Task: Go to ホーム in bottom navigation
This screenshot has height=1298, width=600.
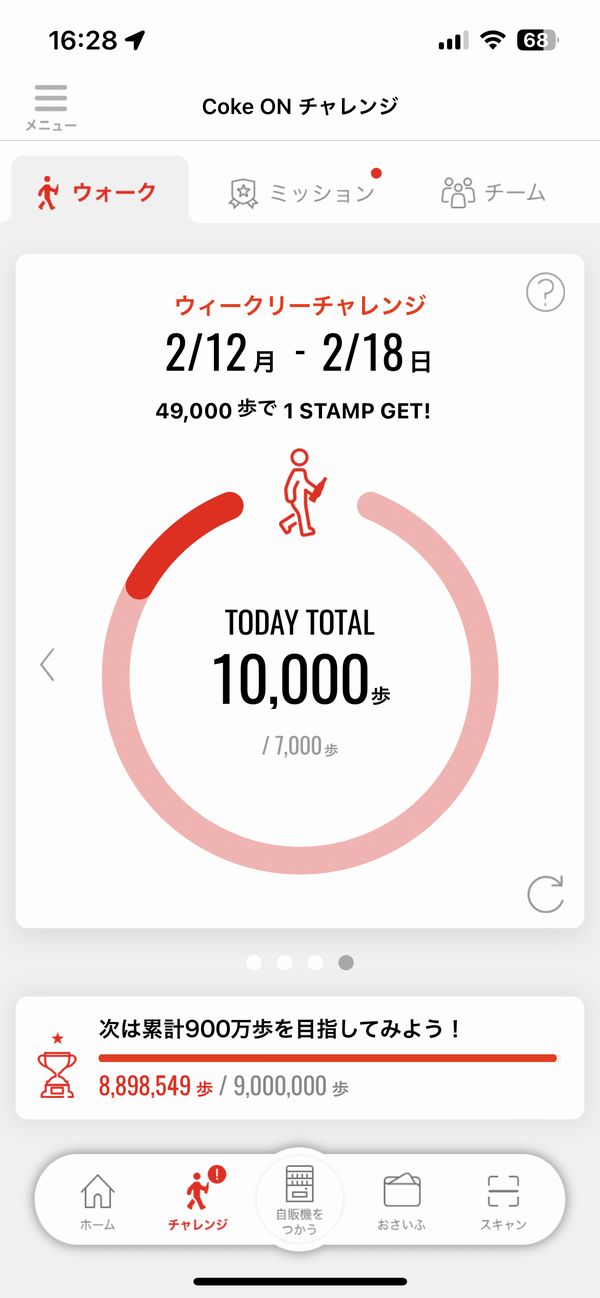Action: point(97,1201)
